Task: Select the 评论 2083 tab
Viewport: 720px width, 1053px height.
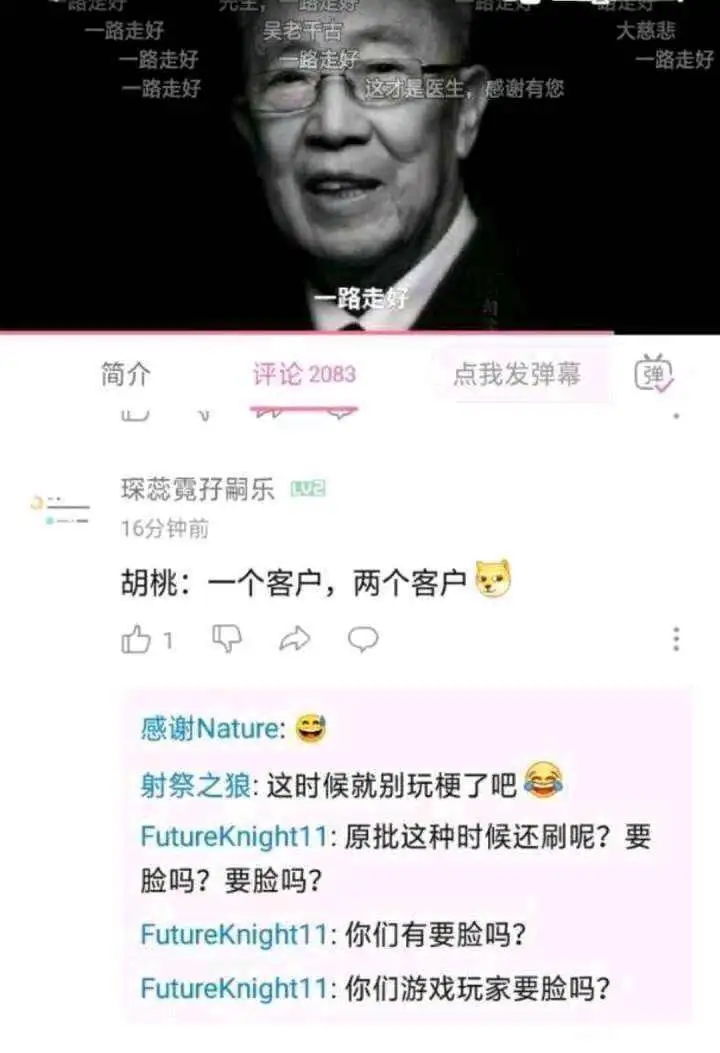Action: click(303, 375)
